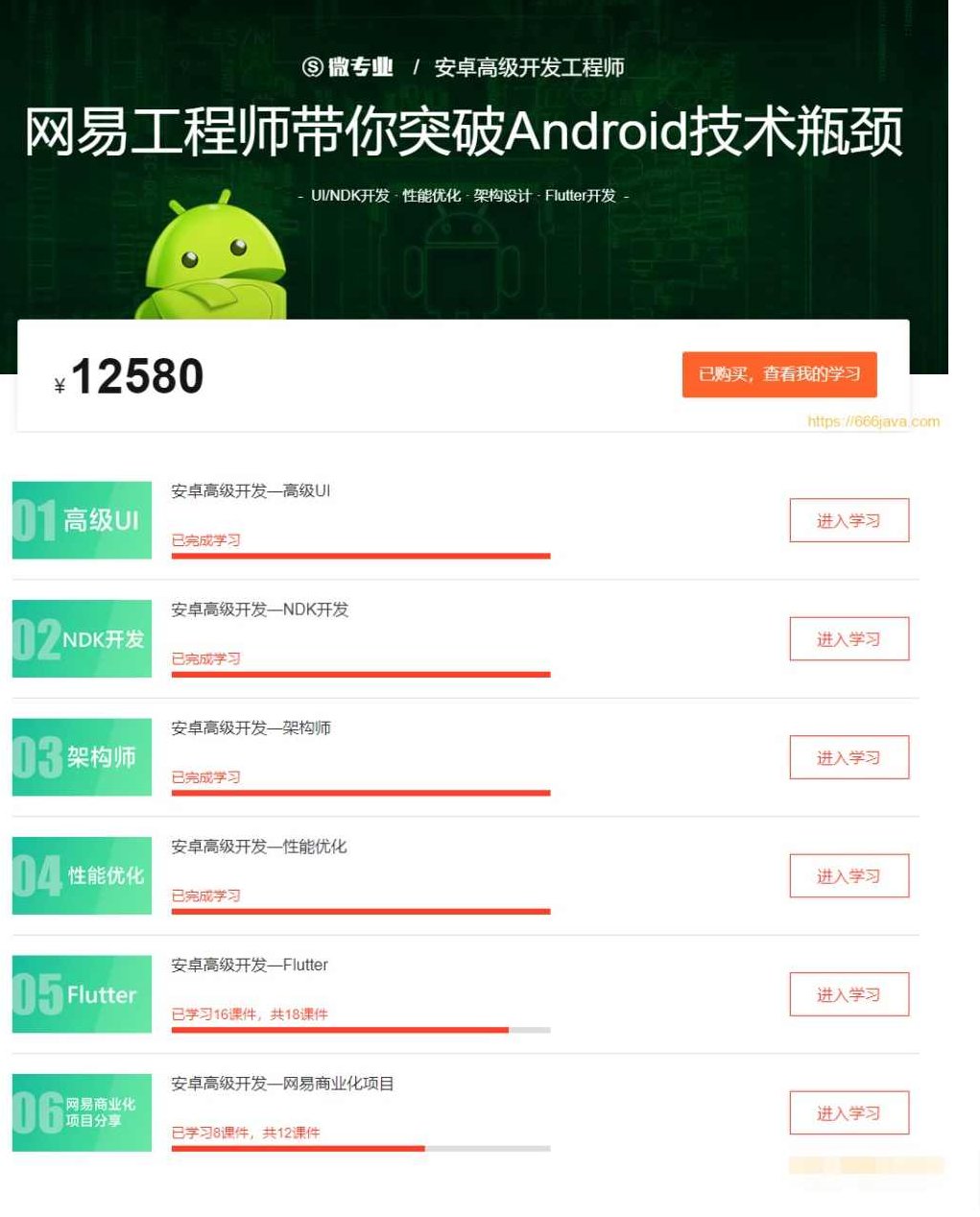Open 进入学习 for the 高级UI course
This screenshot has width=980, height=1217.
click(x=849, y=520)
